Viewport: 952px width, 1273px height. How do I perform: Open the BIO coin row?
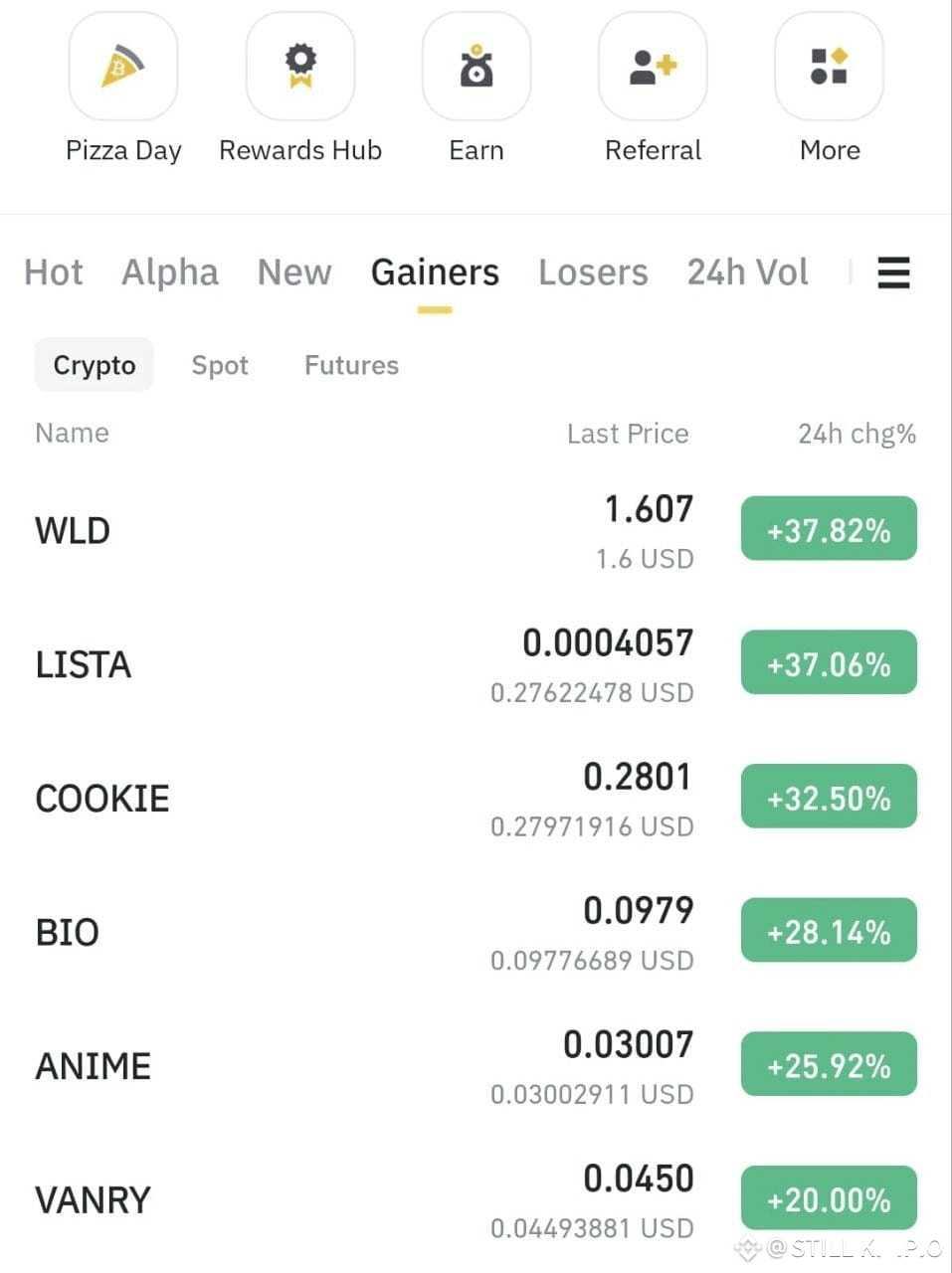coord(476,933)
